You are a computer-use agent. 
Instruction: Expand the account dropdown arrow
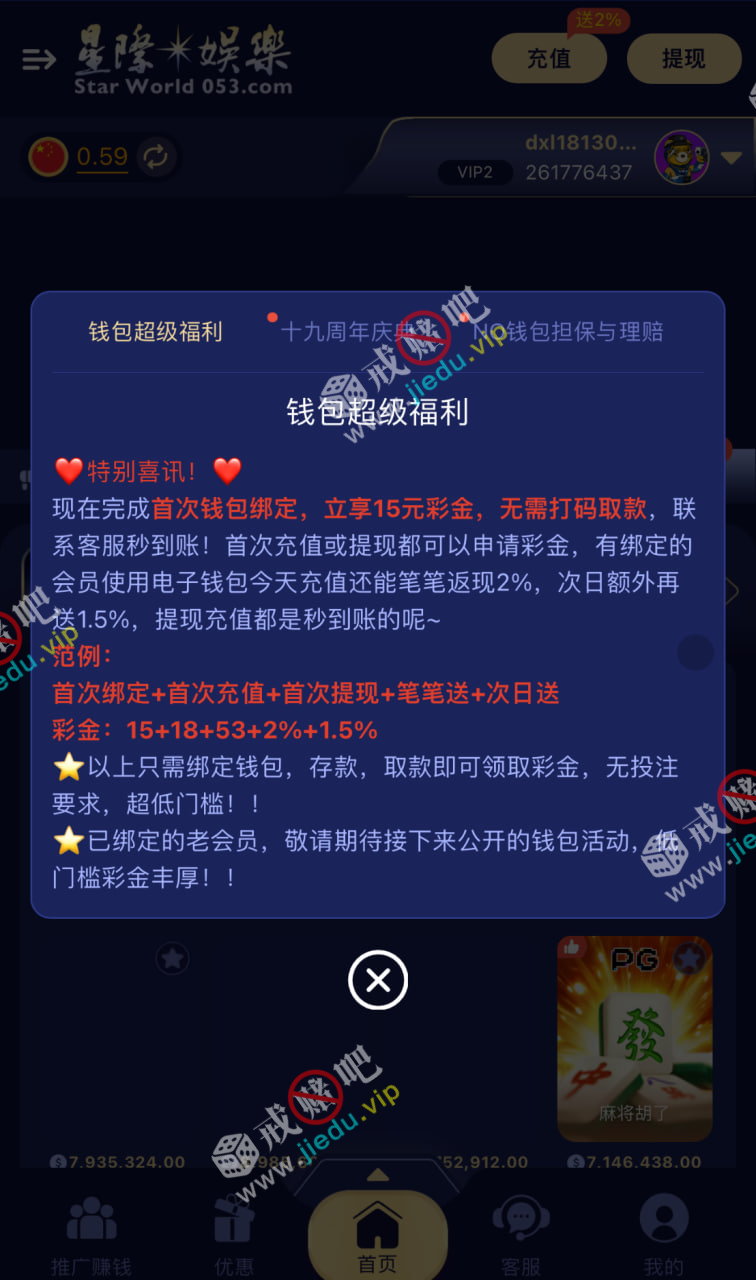731,158
